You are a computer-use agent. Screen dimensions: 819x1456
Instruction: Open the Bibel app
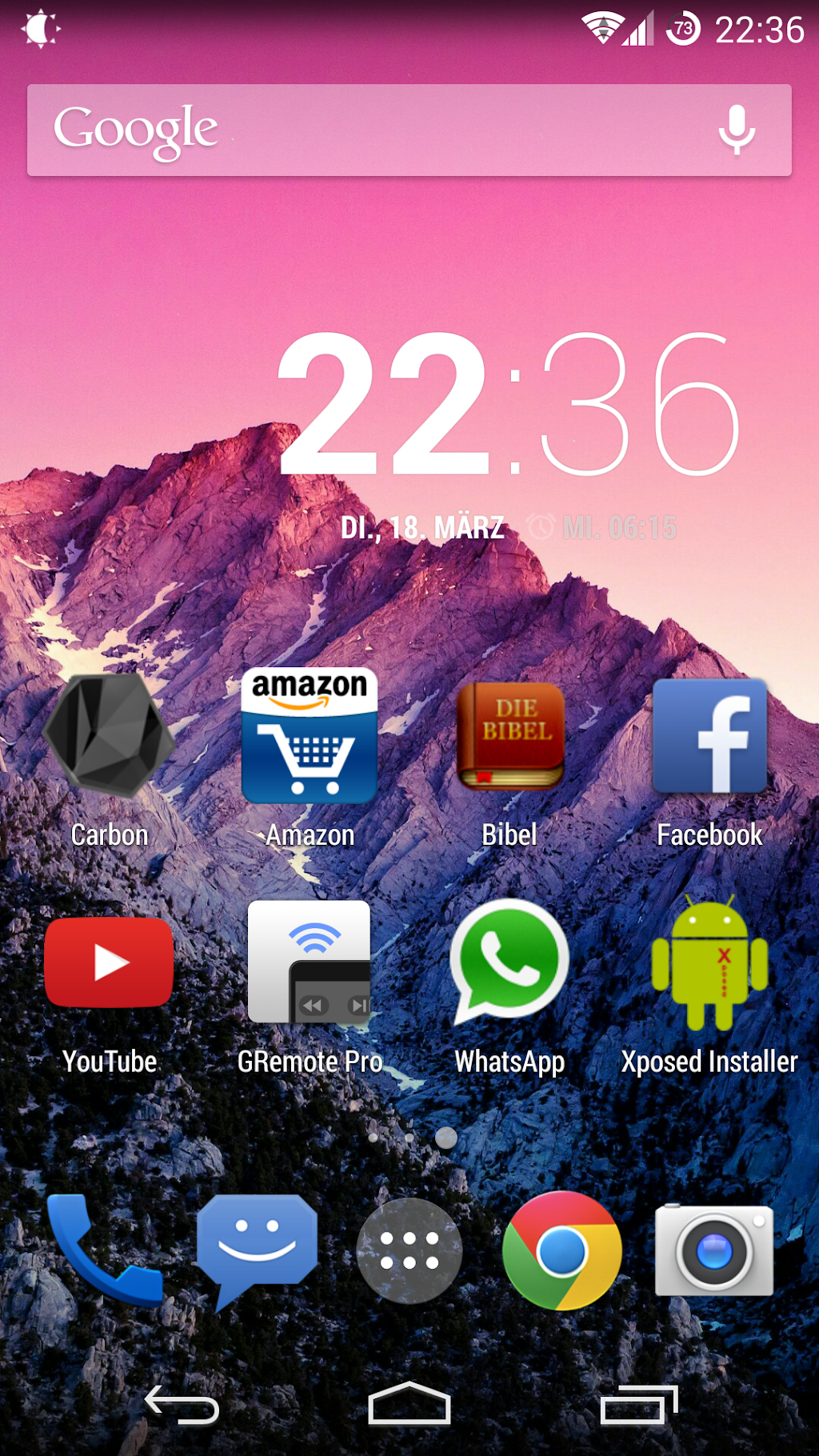(x=510, y=736)
